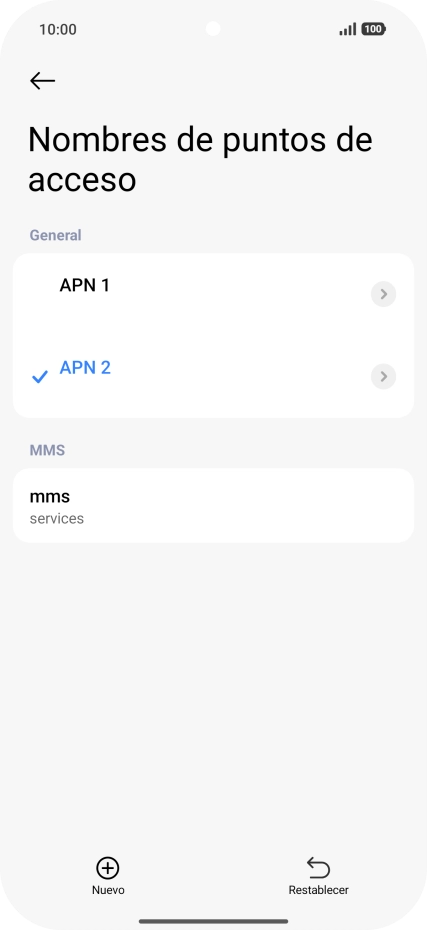Open APN 2 details chevron

[384, 377]
